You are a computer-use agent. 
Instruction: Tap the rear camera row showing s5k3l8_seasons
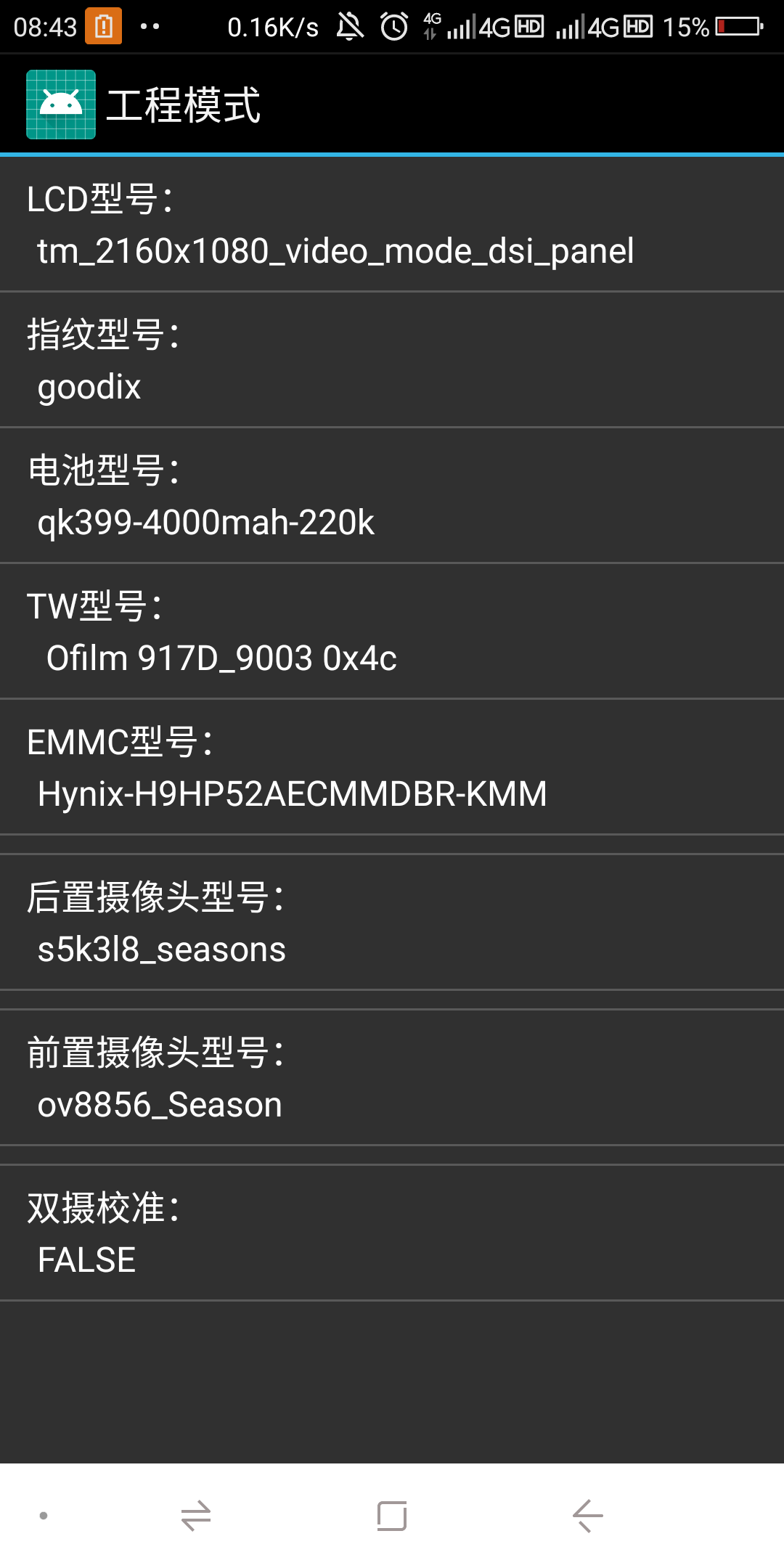(392, 923)
